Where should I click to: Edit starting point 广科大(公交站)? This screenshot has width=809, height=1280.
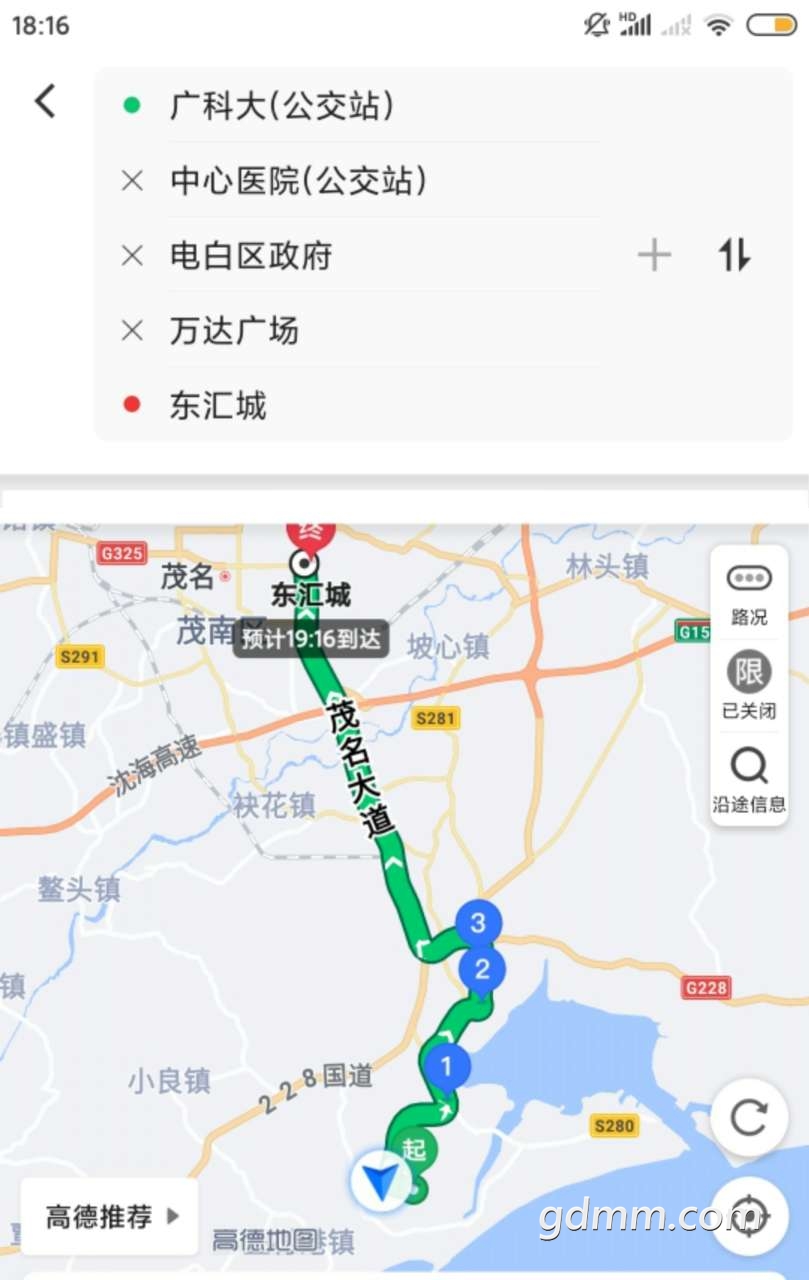click(x=282, y=106)
